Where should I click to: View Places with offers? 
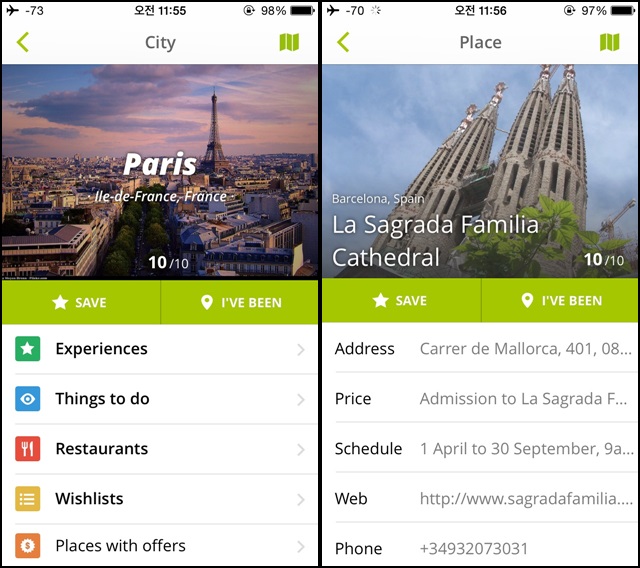coord(160,546)
